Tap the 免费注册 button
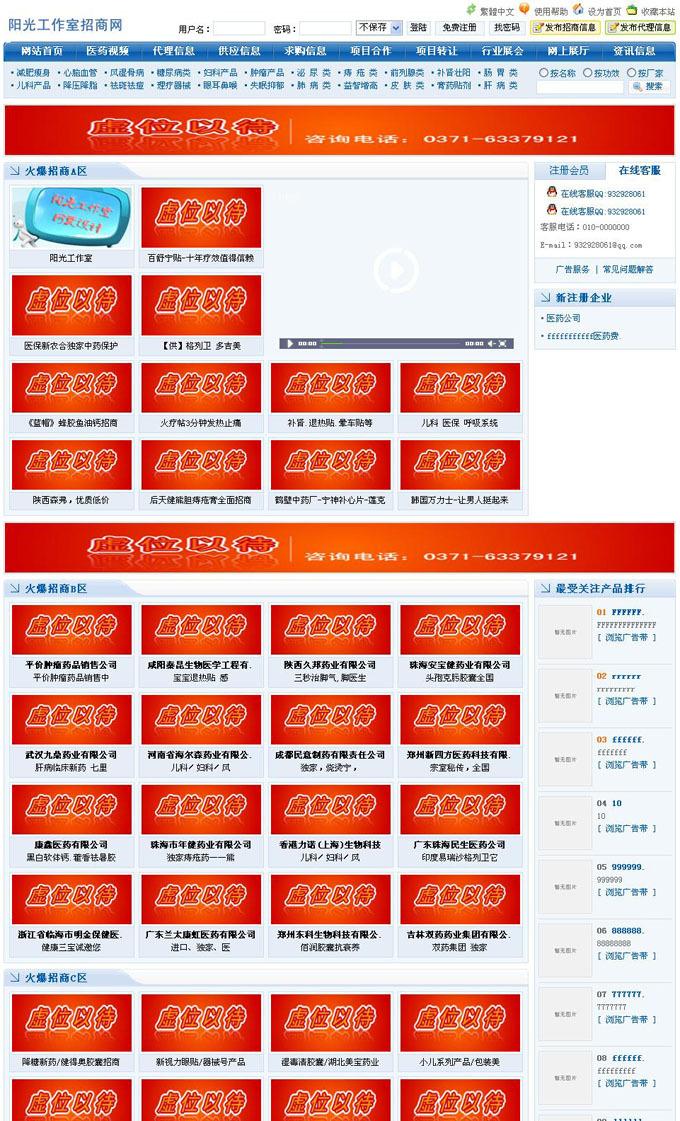Image resolution: width=680 pixels, height=1121 pixels. pyautogui.click(x=460, y=28)
